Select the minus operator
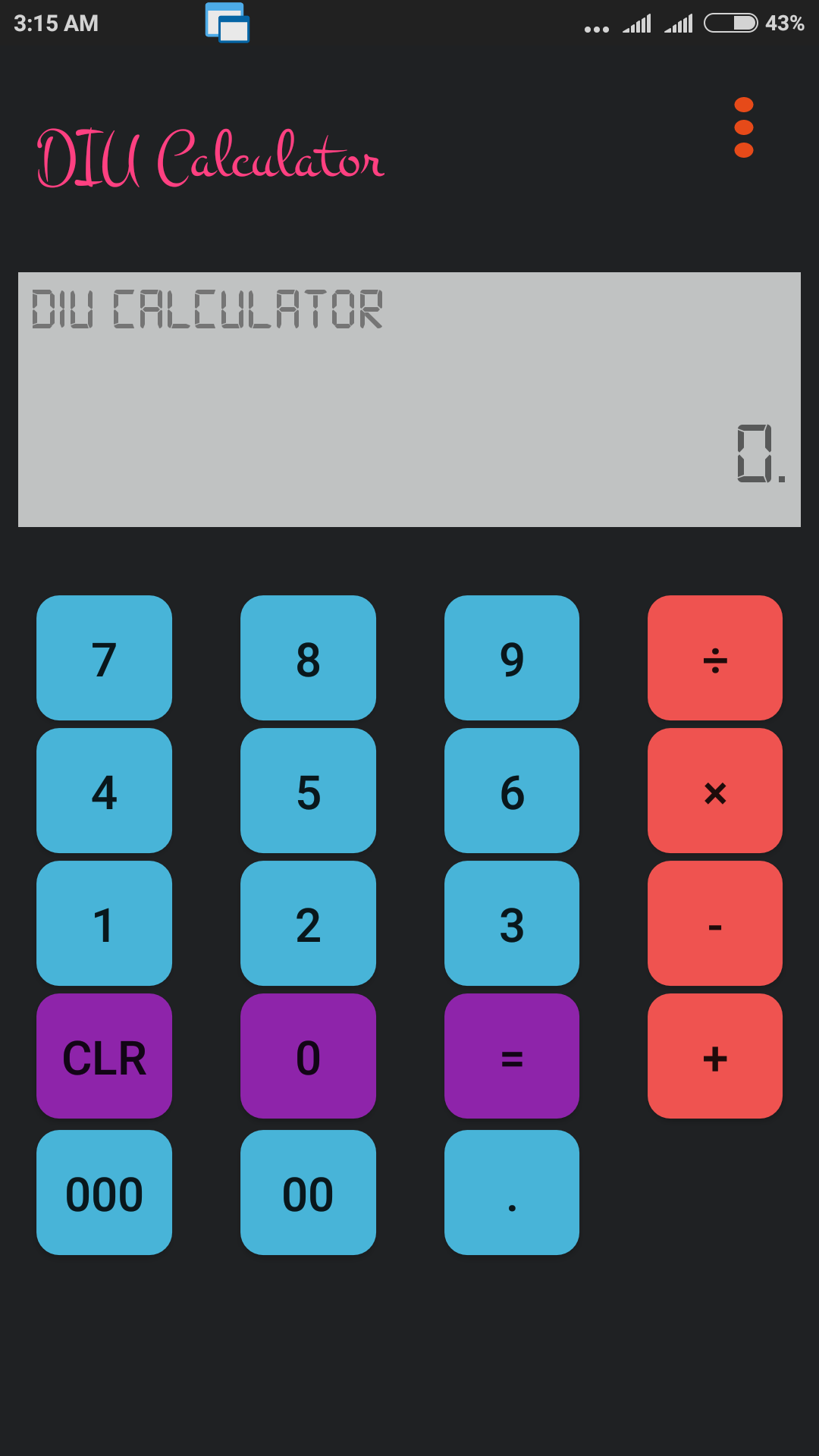Screen dimensions: 819x1456 point(715,923)
